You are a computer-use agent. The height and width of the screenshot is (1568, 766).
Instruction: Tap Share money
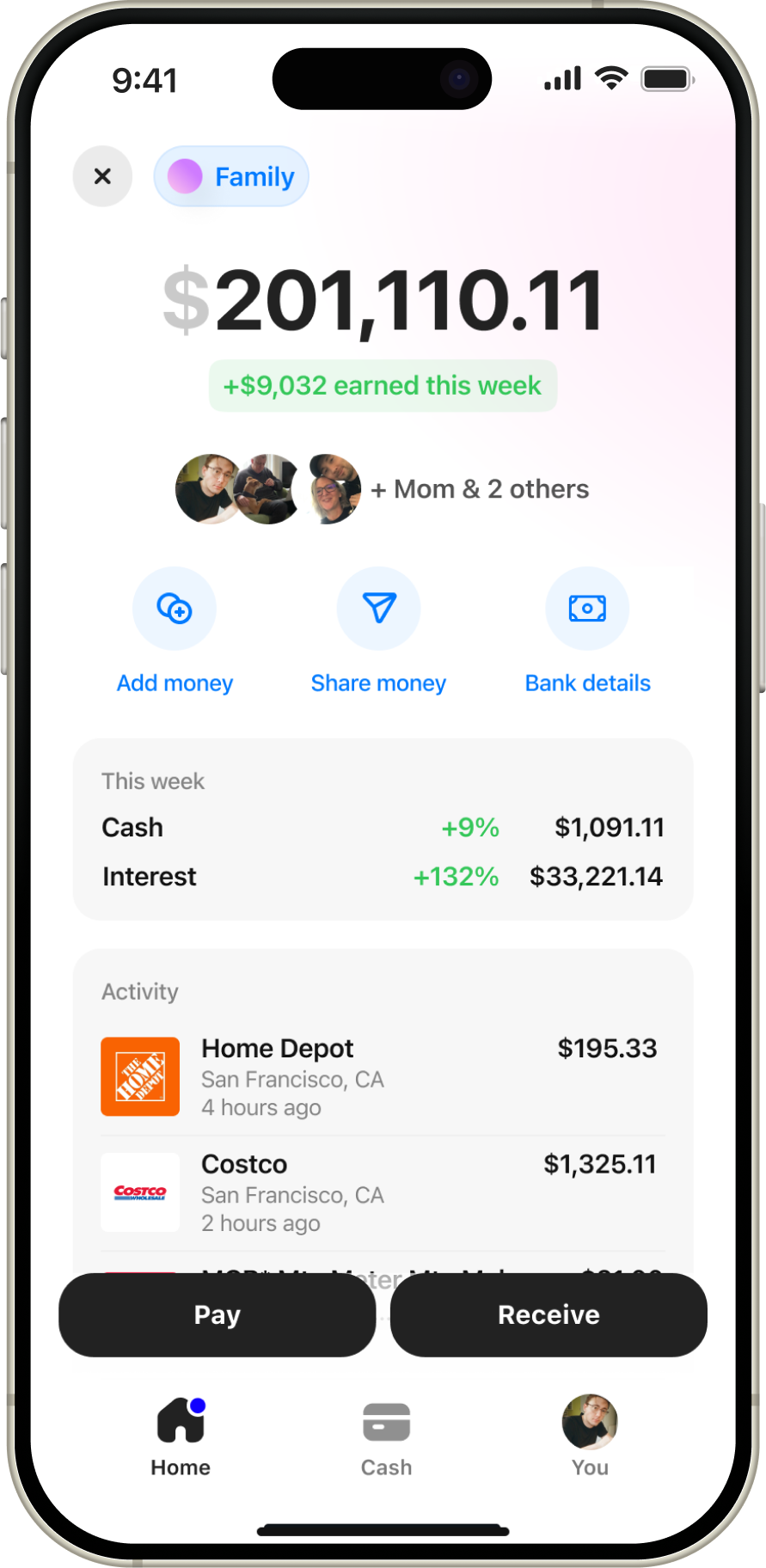(x=378, y=609)
